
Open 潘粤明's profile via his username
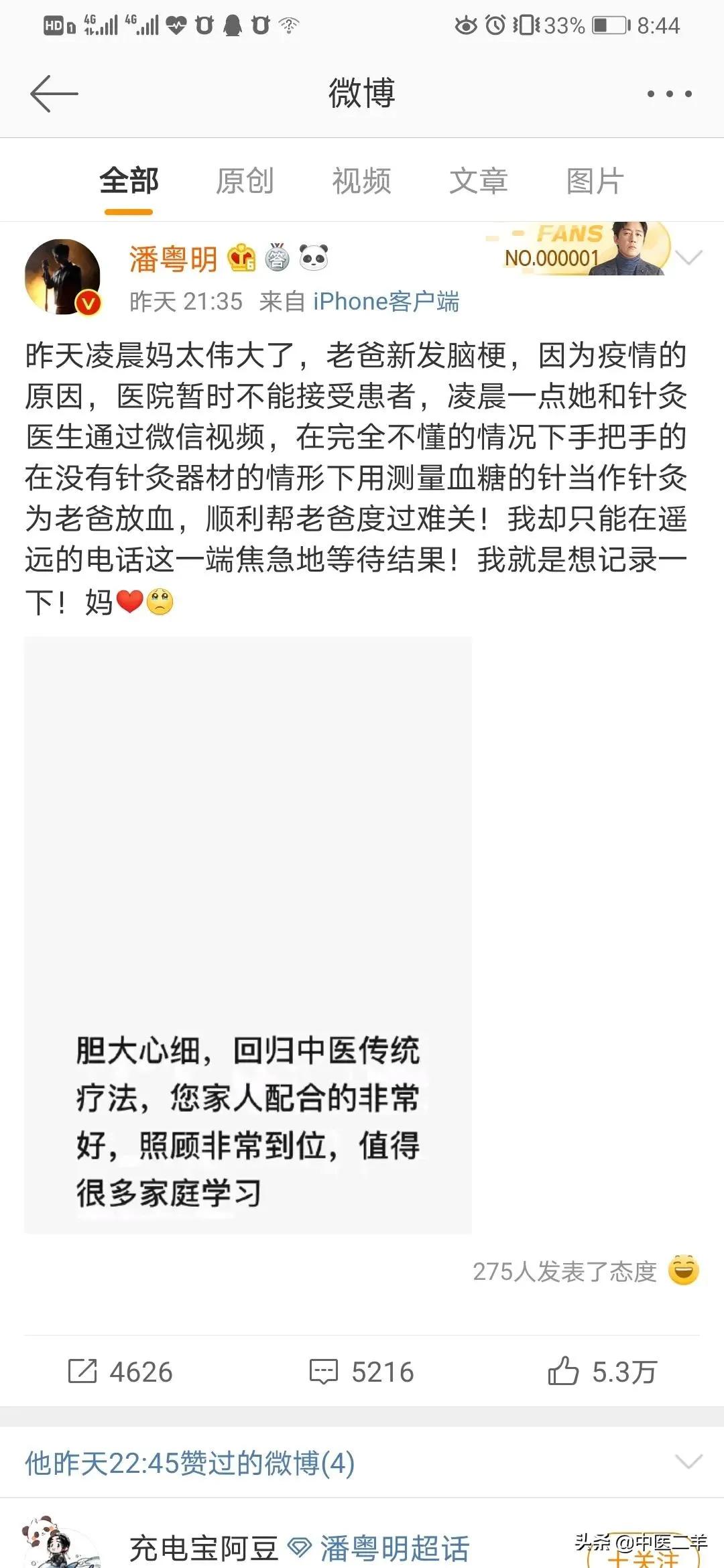pos(173,260)
